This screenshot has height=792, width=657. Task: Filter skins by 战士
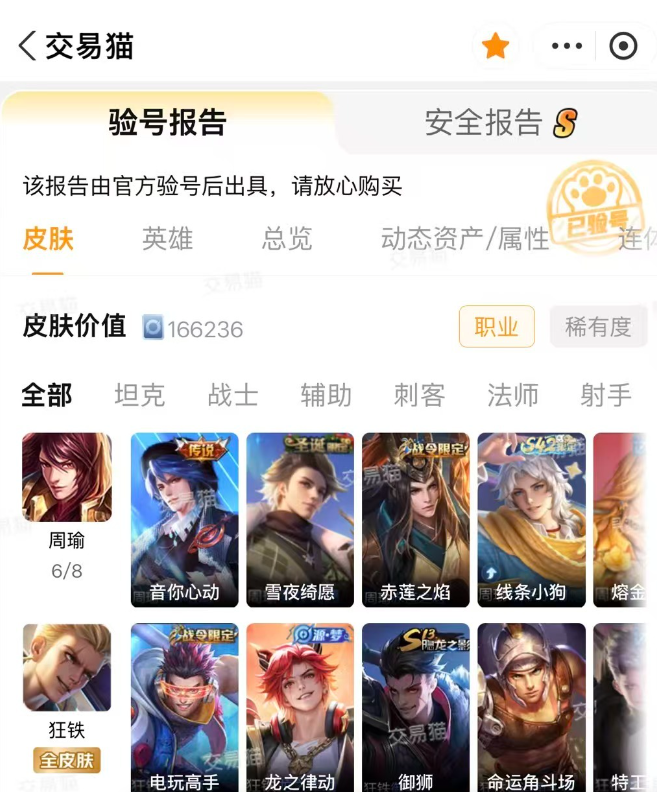coord(233,395)
